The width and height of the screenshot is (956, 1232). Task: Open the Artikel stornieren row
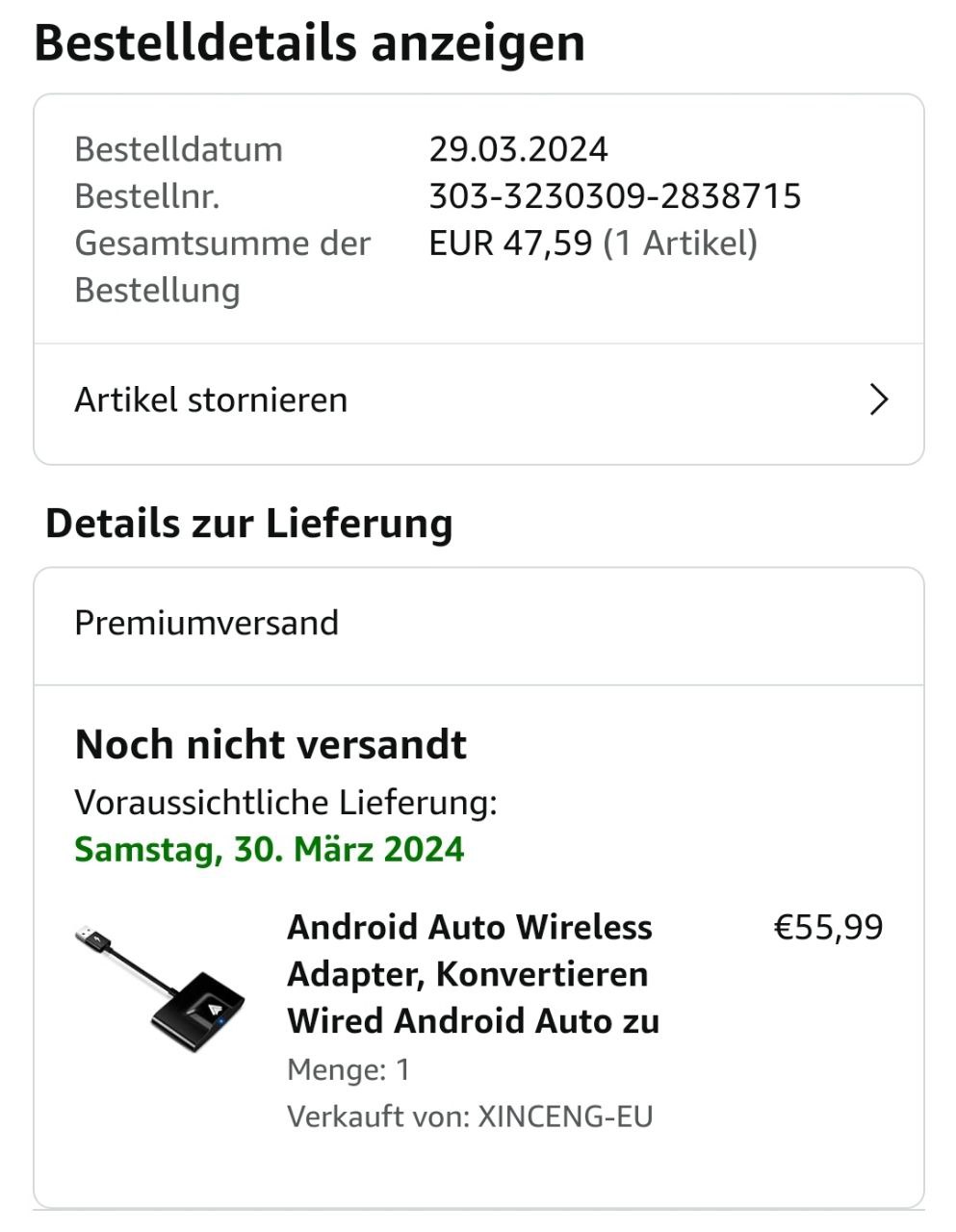click(x=478, y=400)
